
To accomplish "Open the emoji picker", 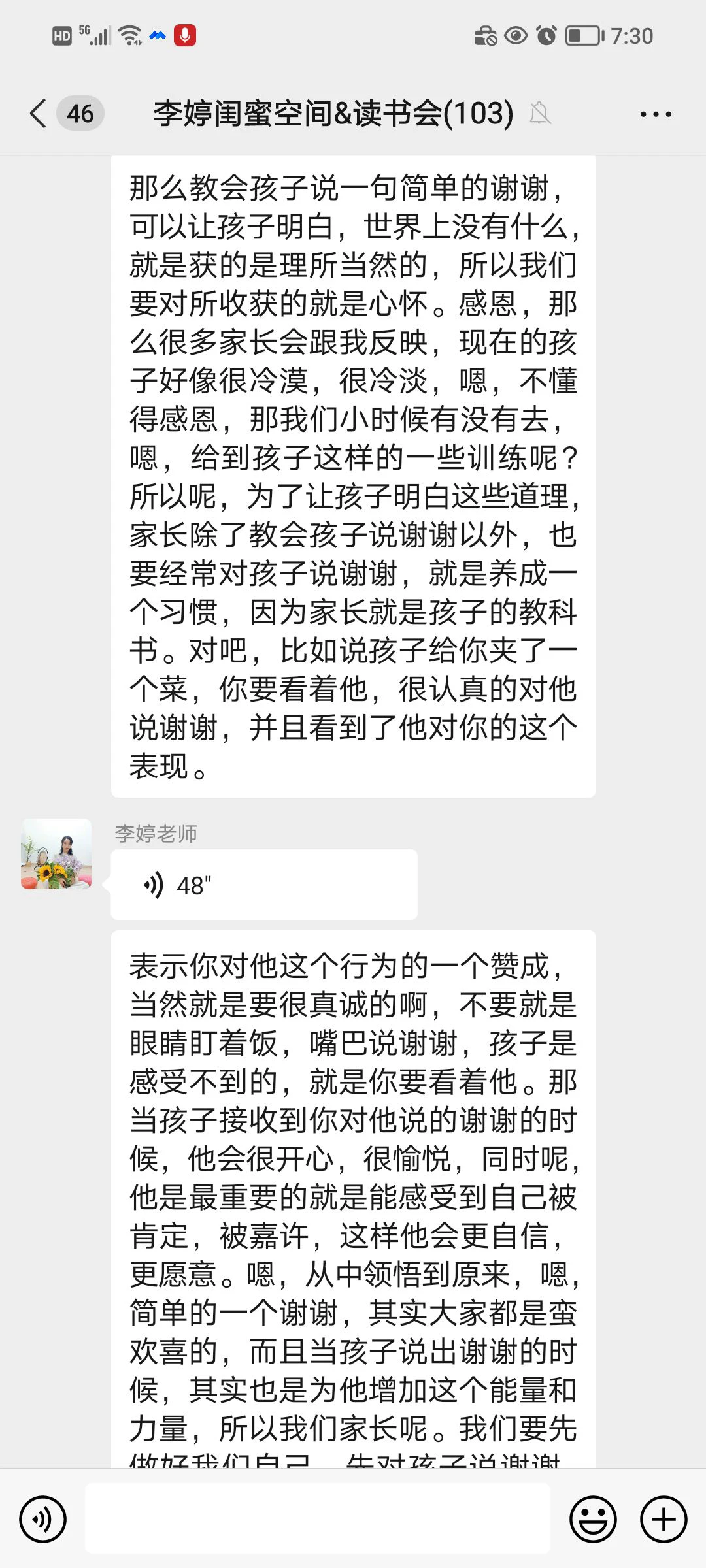I will point(593,1519).
